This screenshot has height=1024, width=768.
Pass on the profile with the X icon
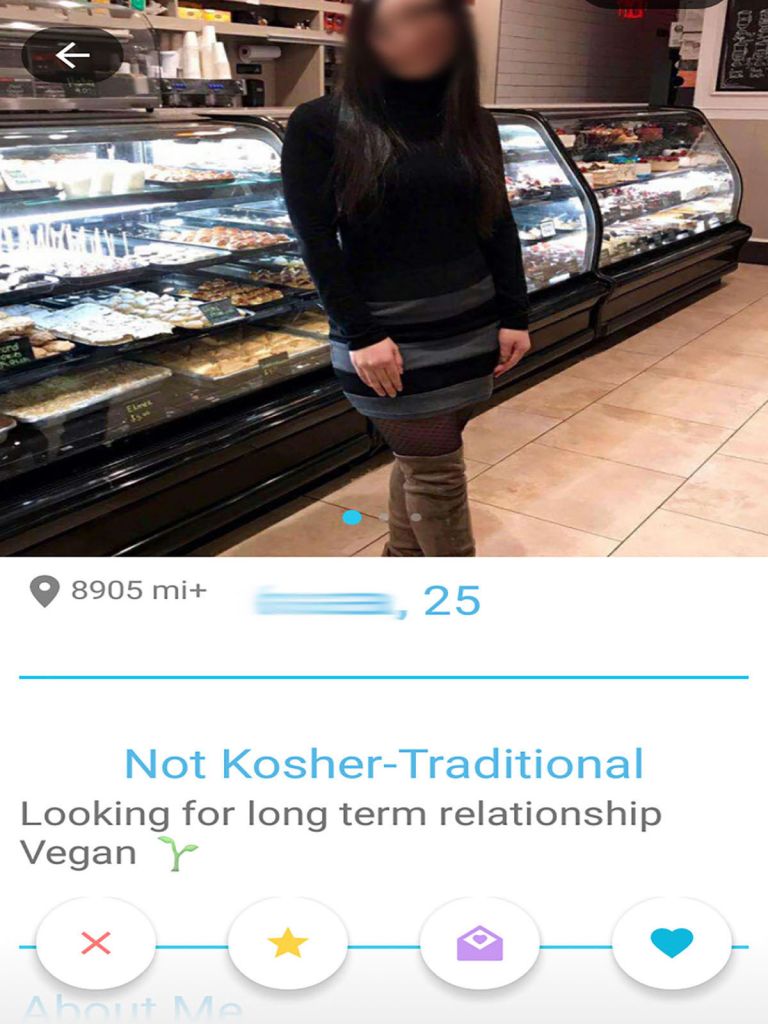[96, 941]
